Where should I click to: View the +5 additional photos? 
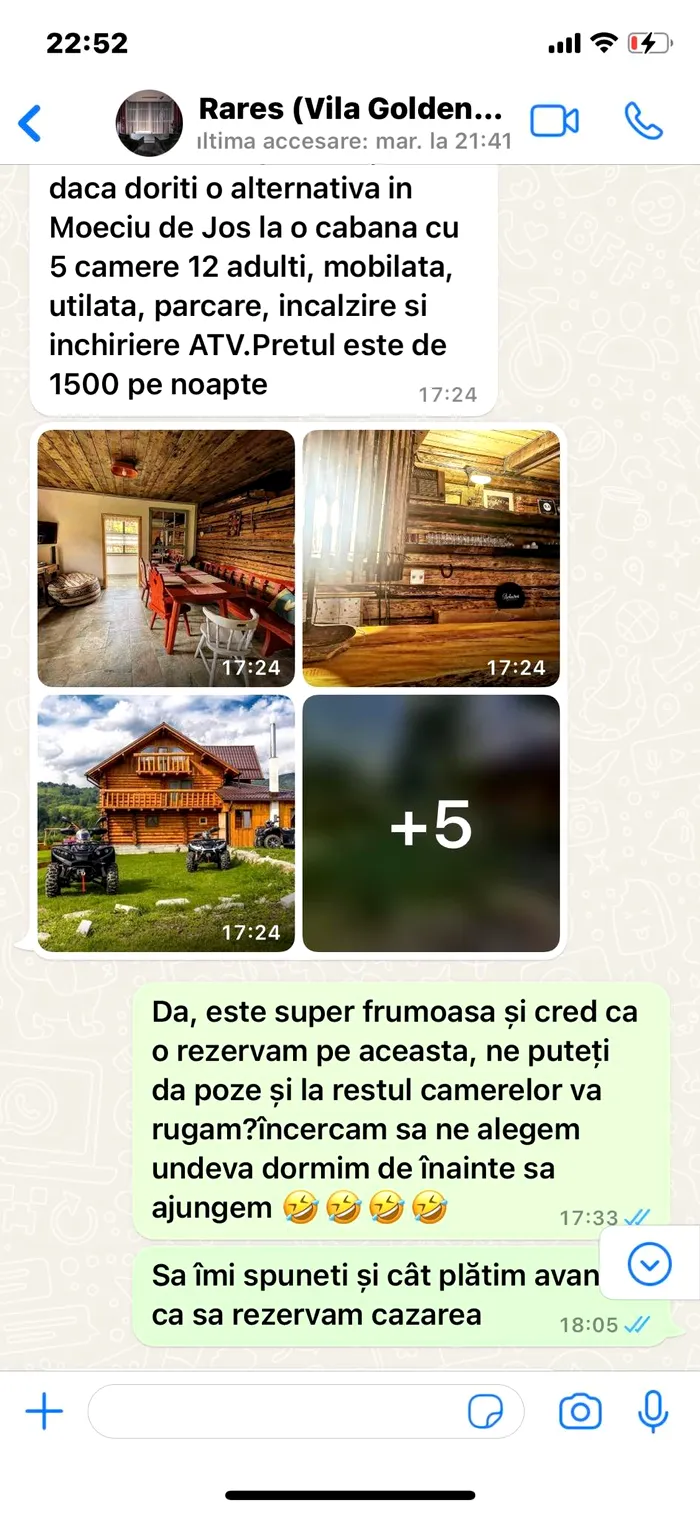coord(431,823)
